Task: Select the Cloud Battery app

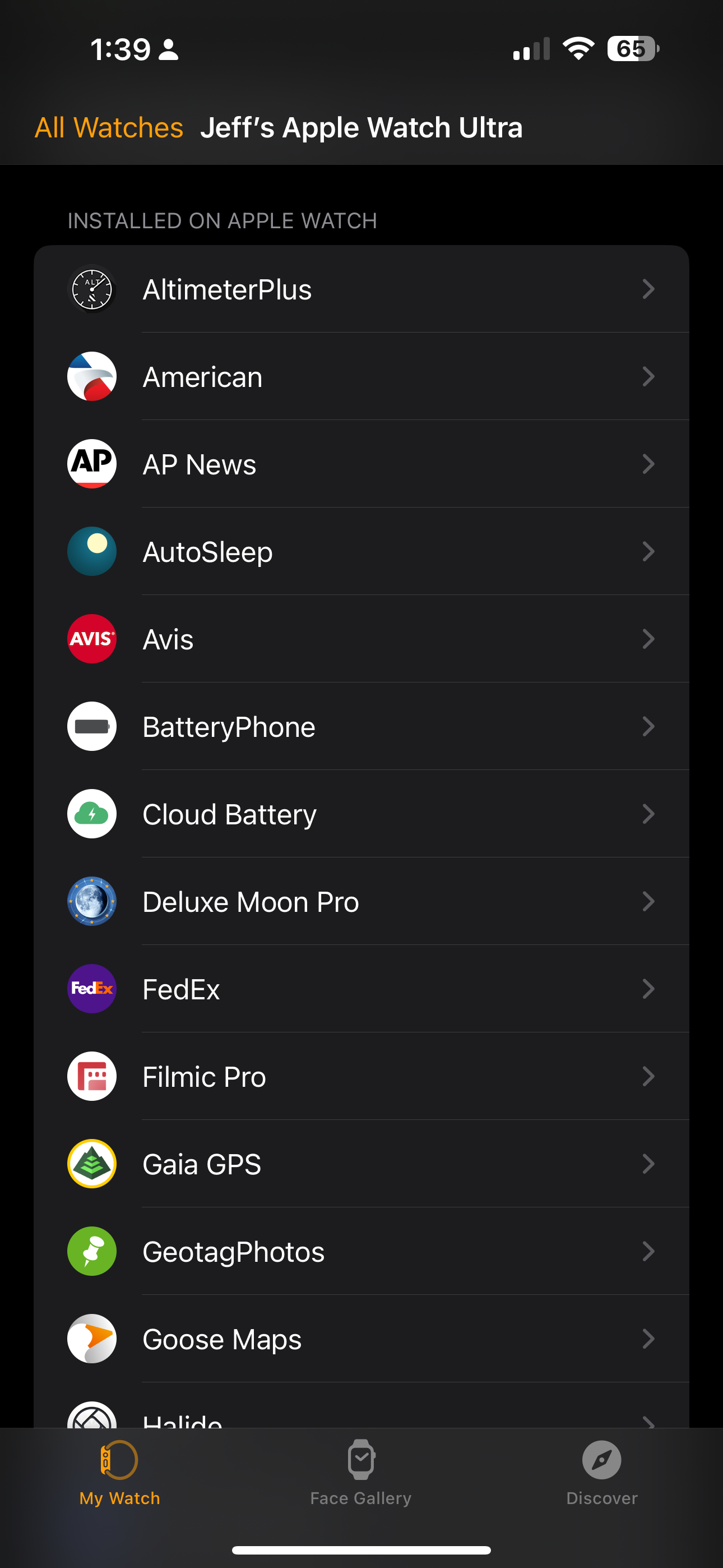Action: [x=361, y=814]
